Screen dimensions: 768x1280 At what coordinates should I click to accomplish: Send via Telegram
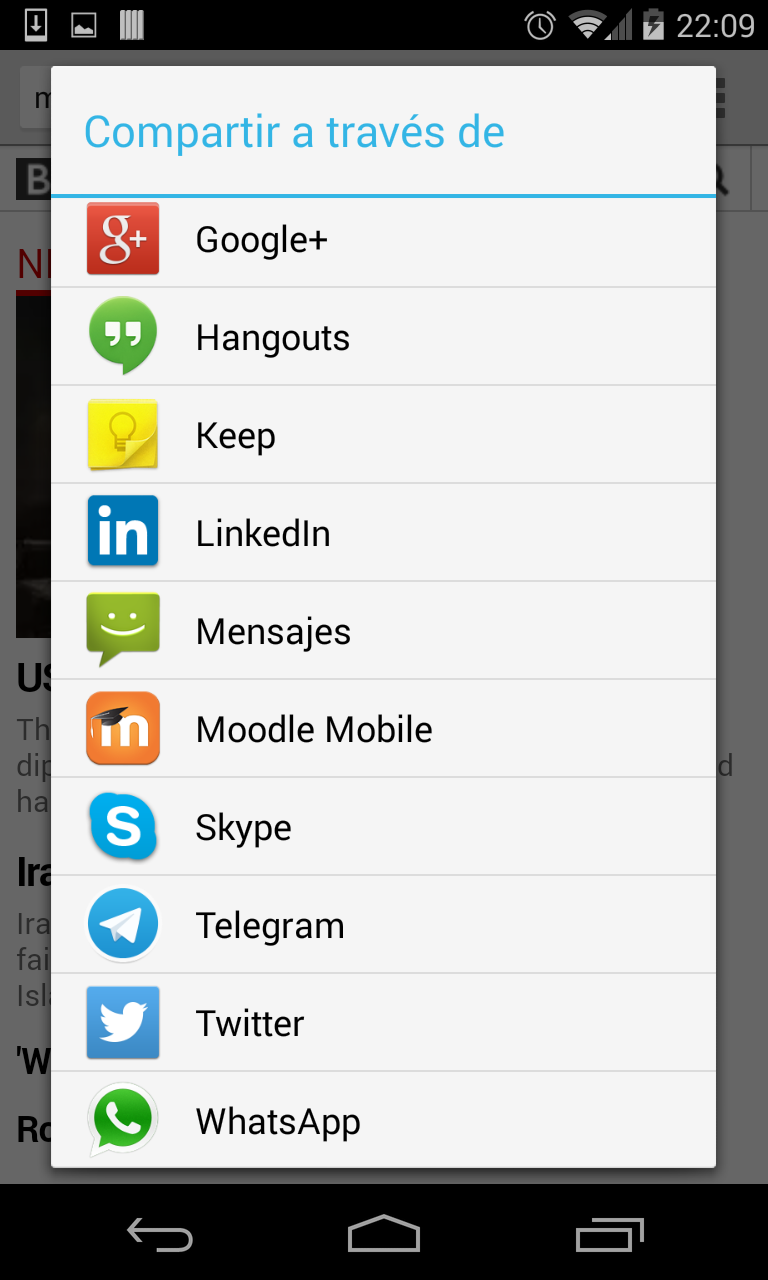[383, 925]
